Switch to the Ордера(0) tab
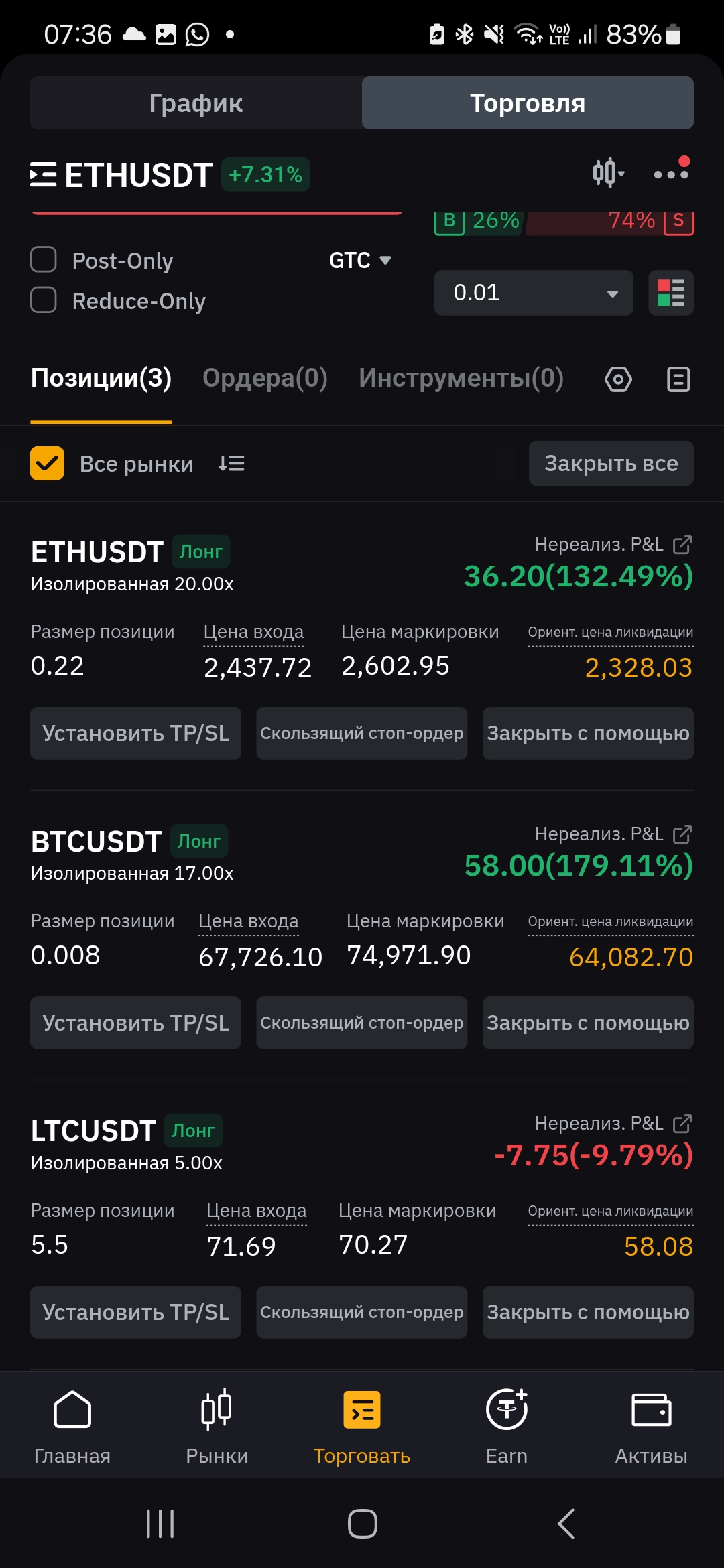The image size is (724, 1568). click(265, 379)
